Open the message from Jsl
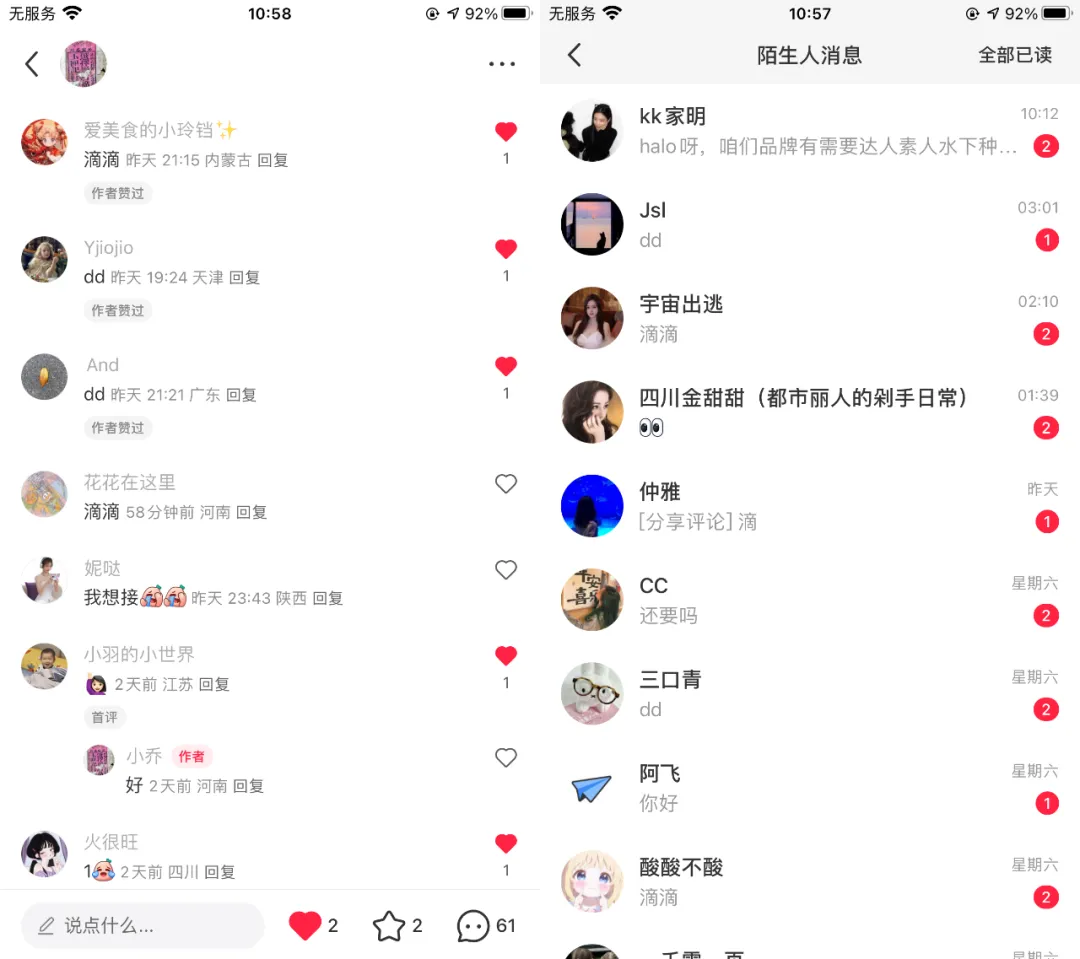Viewport: 1080px width, 959px height. click(808, 225)
